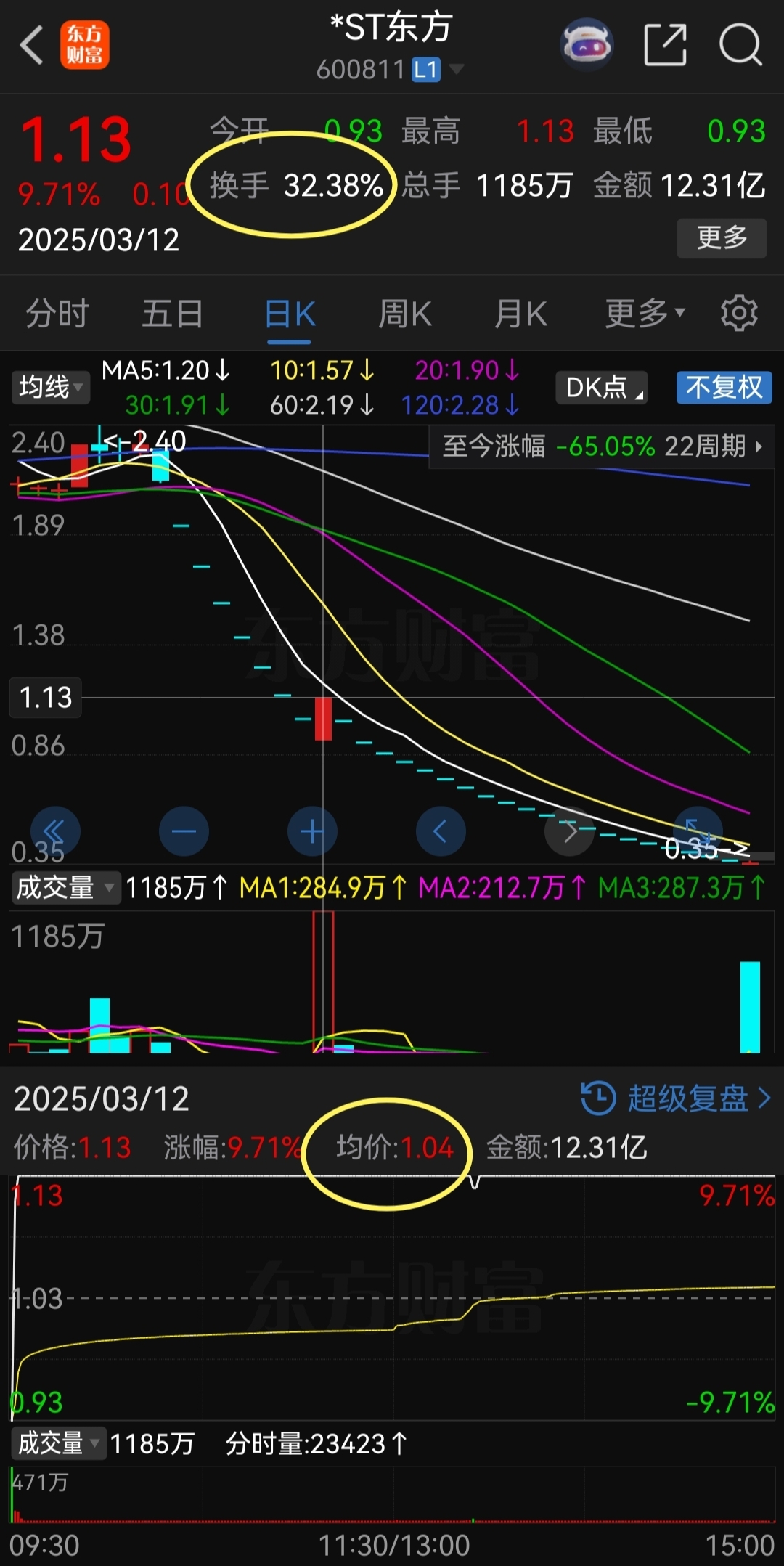Select the 月K chart tab

[520, 314]
